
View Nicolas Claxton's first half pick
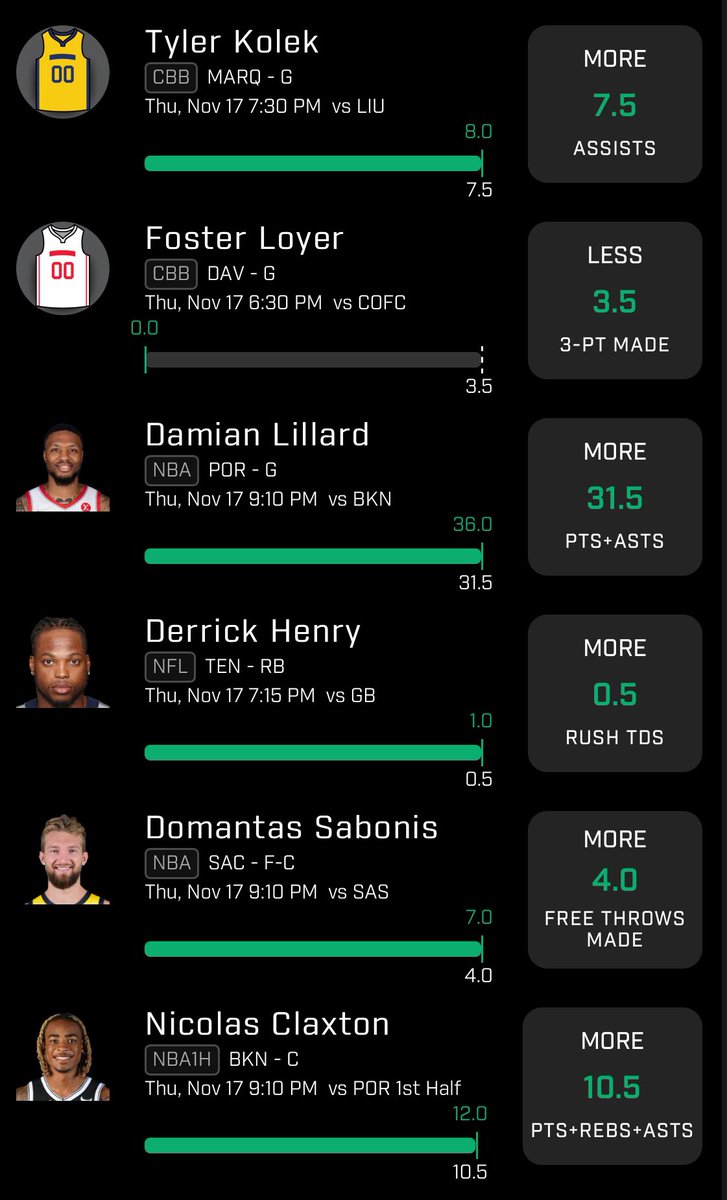click(x=612, y=1086)
